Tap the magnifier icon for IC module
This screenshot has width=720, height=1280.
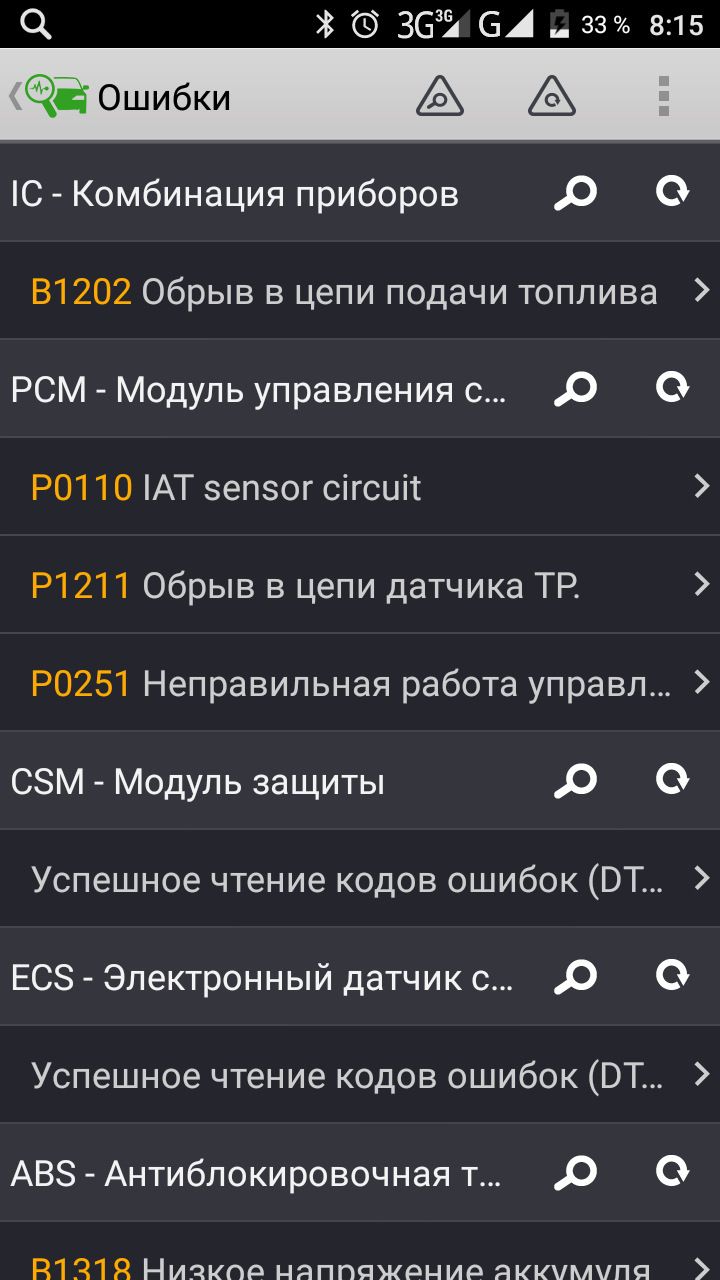(x=575, y=193)
